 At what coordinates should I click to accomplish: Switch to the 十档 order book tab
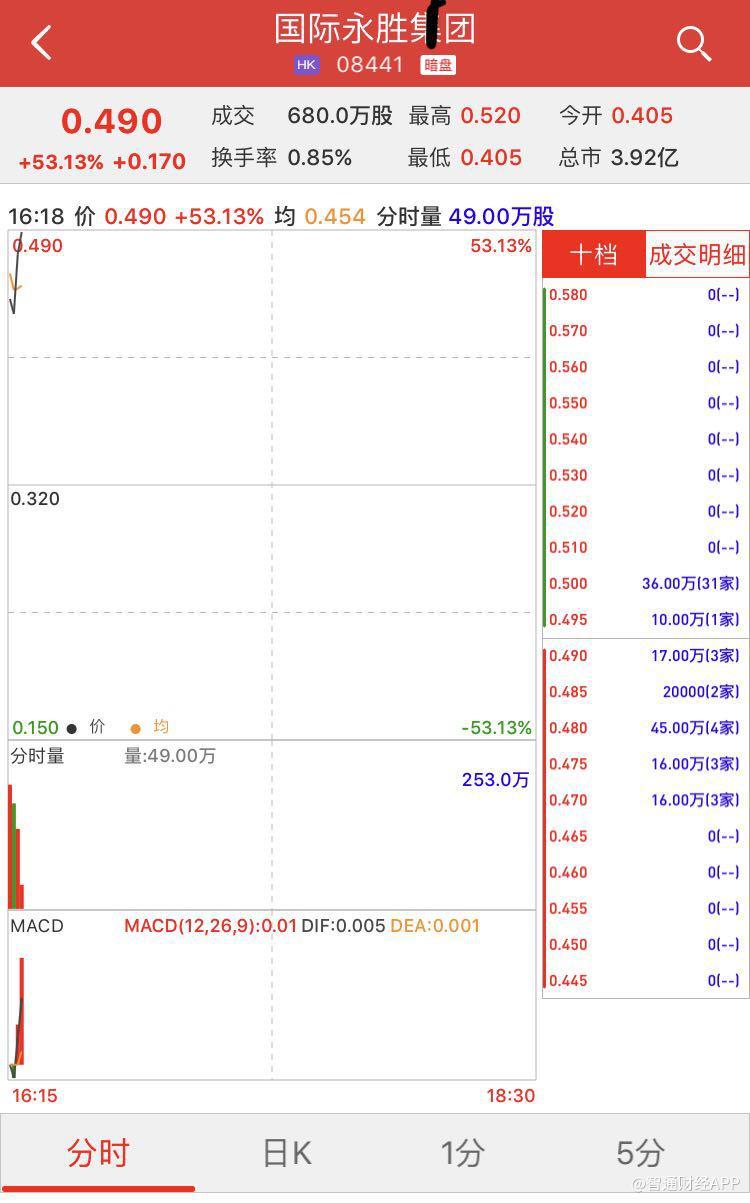[x=593, y=254]
